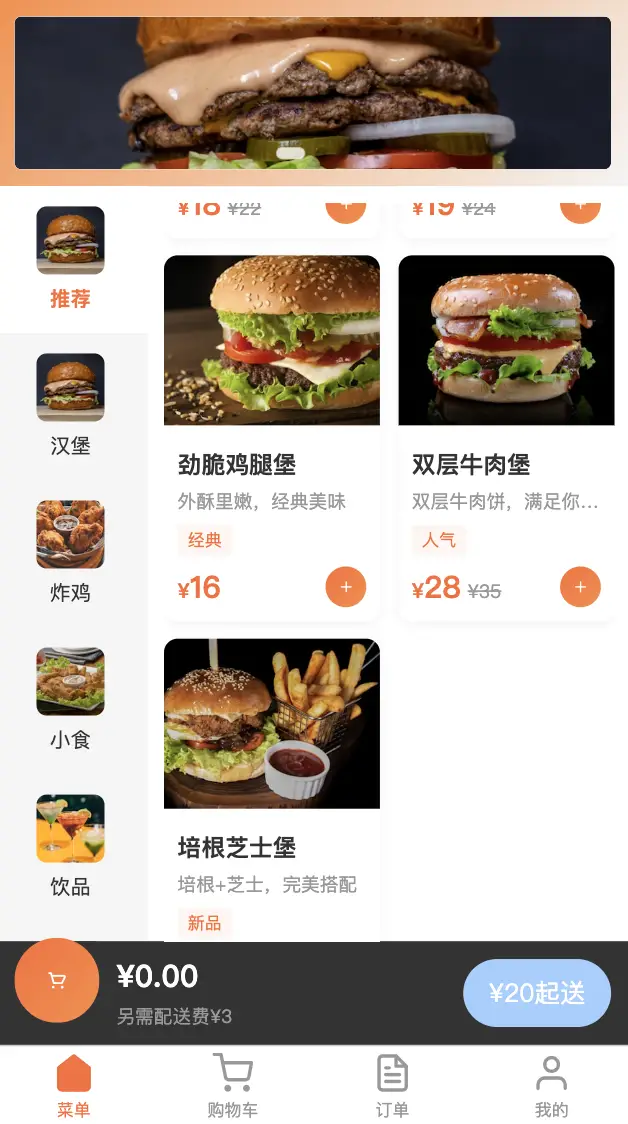Tap the burger promo banner

(x=313, y=93)
